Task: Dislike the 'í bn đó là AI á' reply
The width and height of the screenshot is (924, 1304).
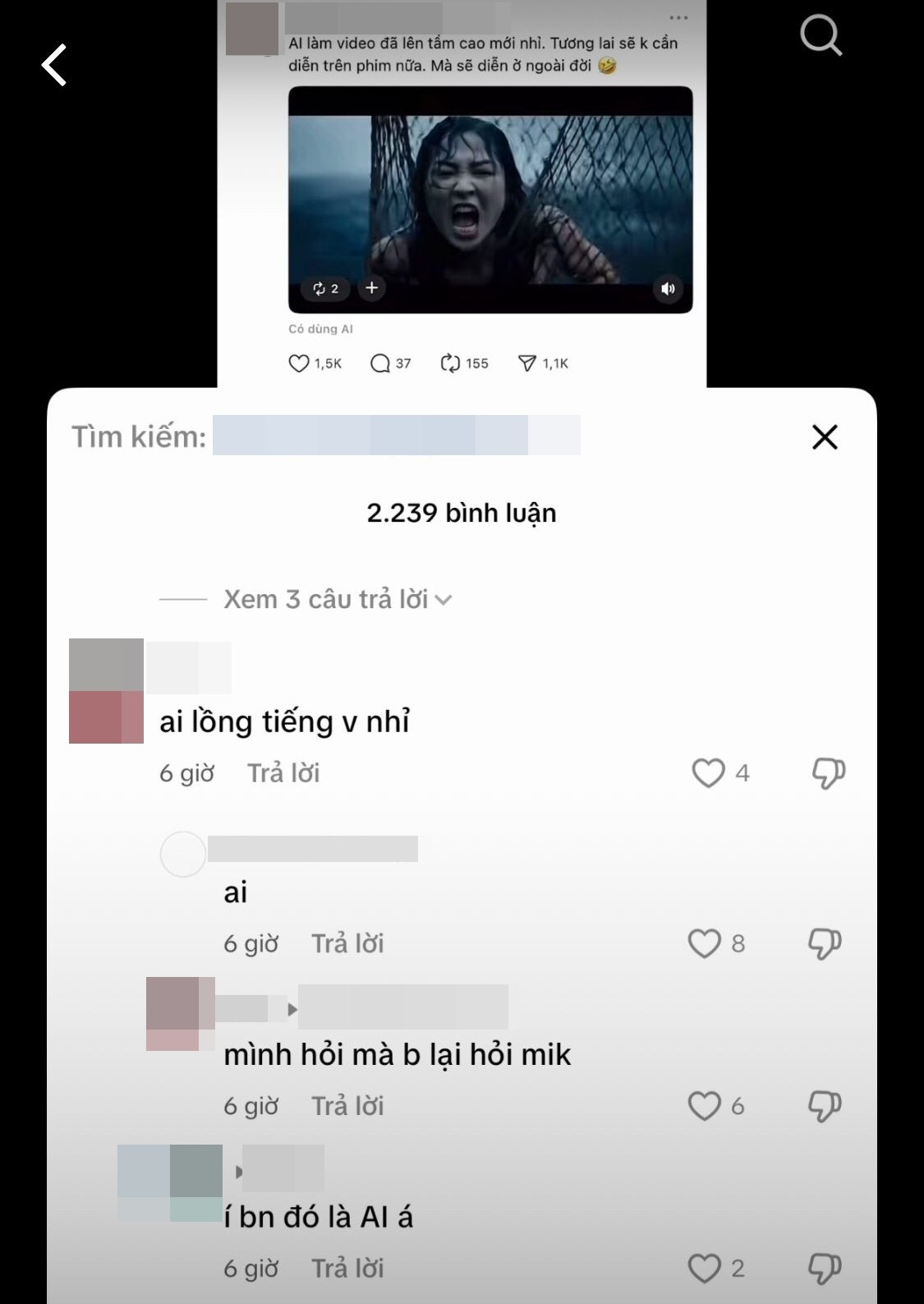Action: point(825,1269)
